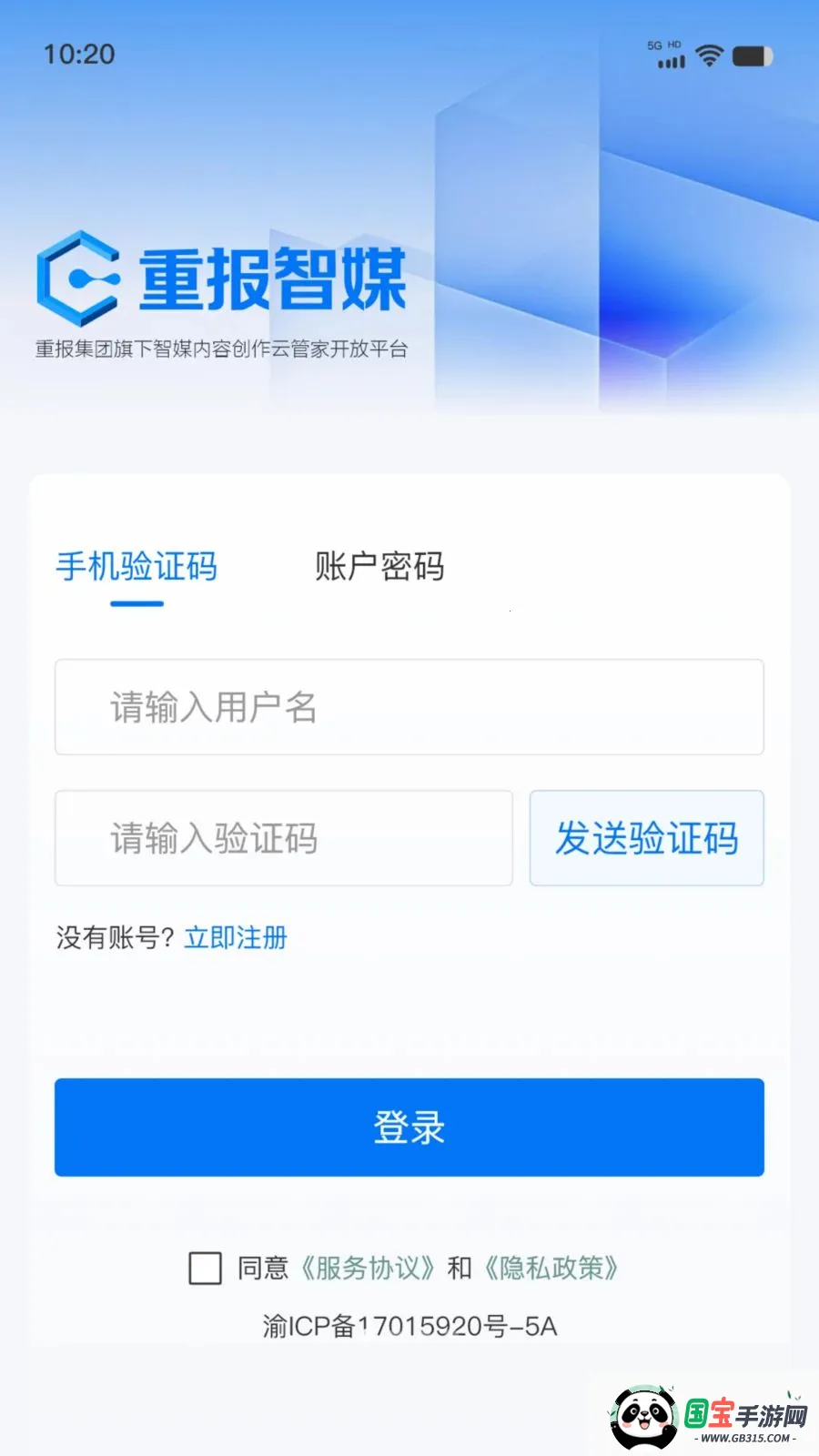The image size is (819, 1456).
Task: Focus the 请输入用户名 field
Action: (409, 707)
